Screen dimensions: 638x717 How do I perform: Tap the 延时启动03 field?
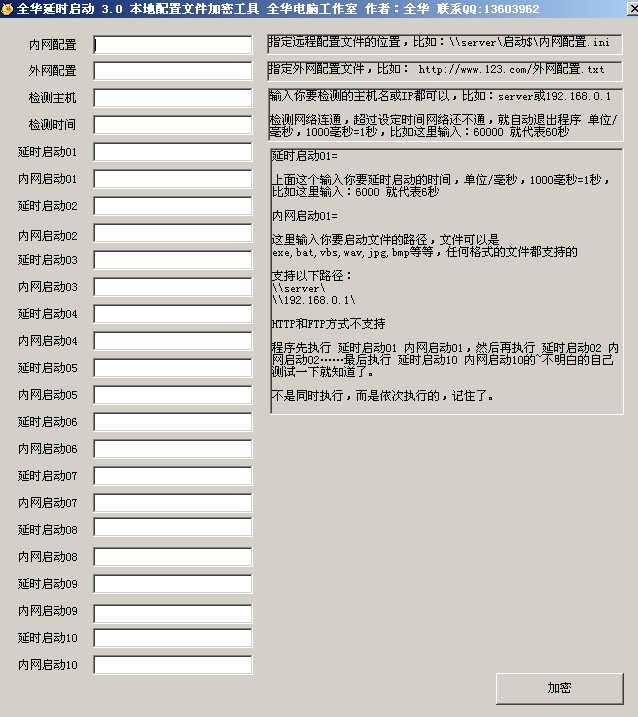click(173, 260)
